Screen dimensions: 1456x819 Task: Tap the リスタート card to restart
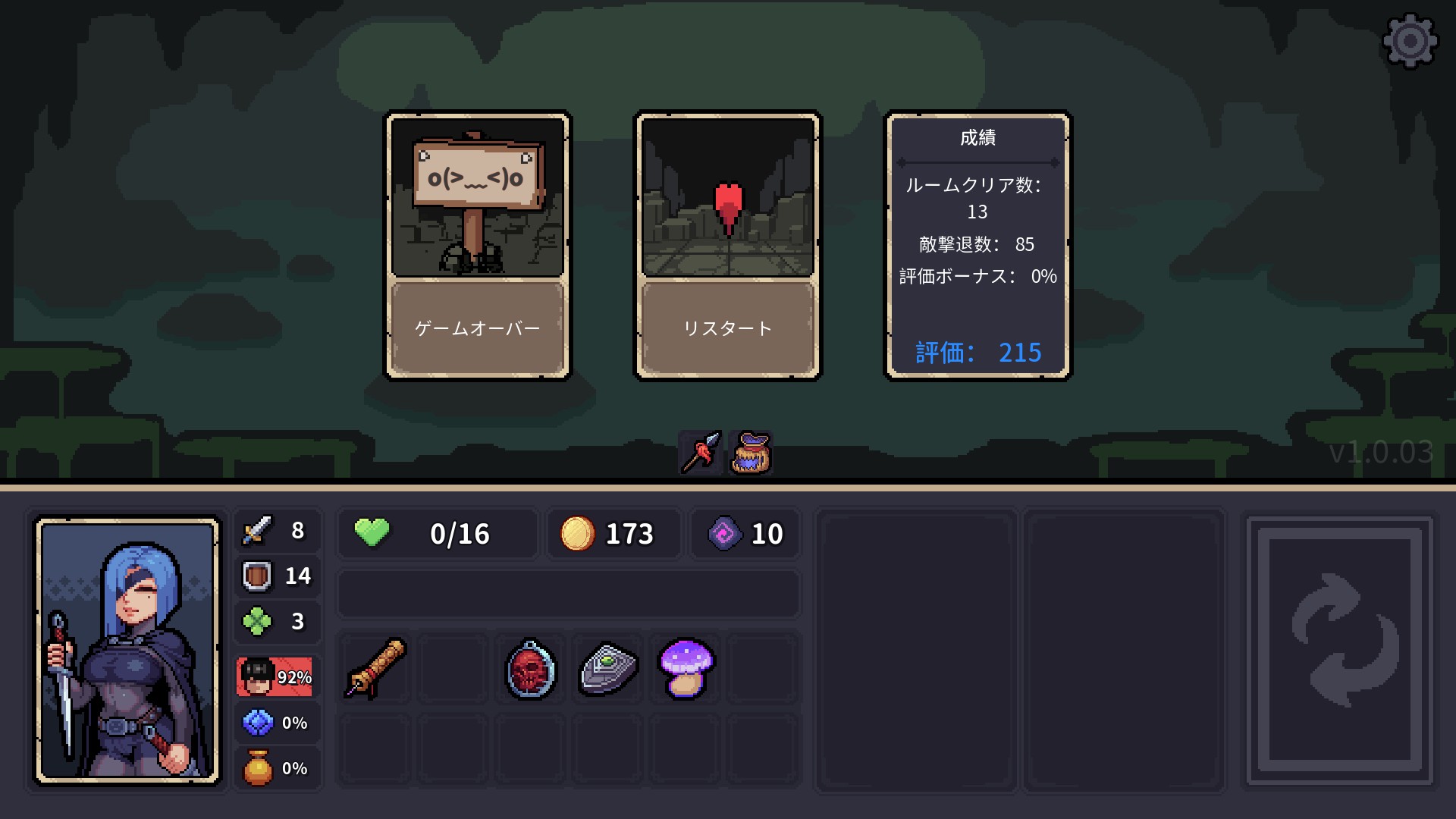tap(727, 245)
